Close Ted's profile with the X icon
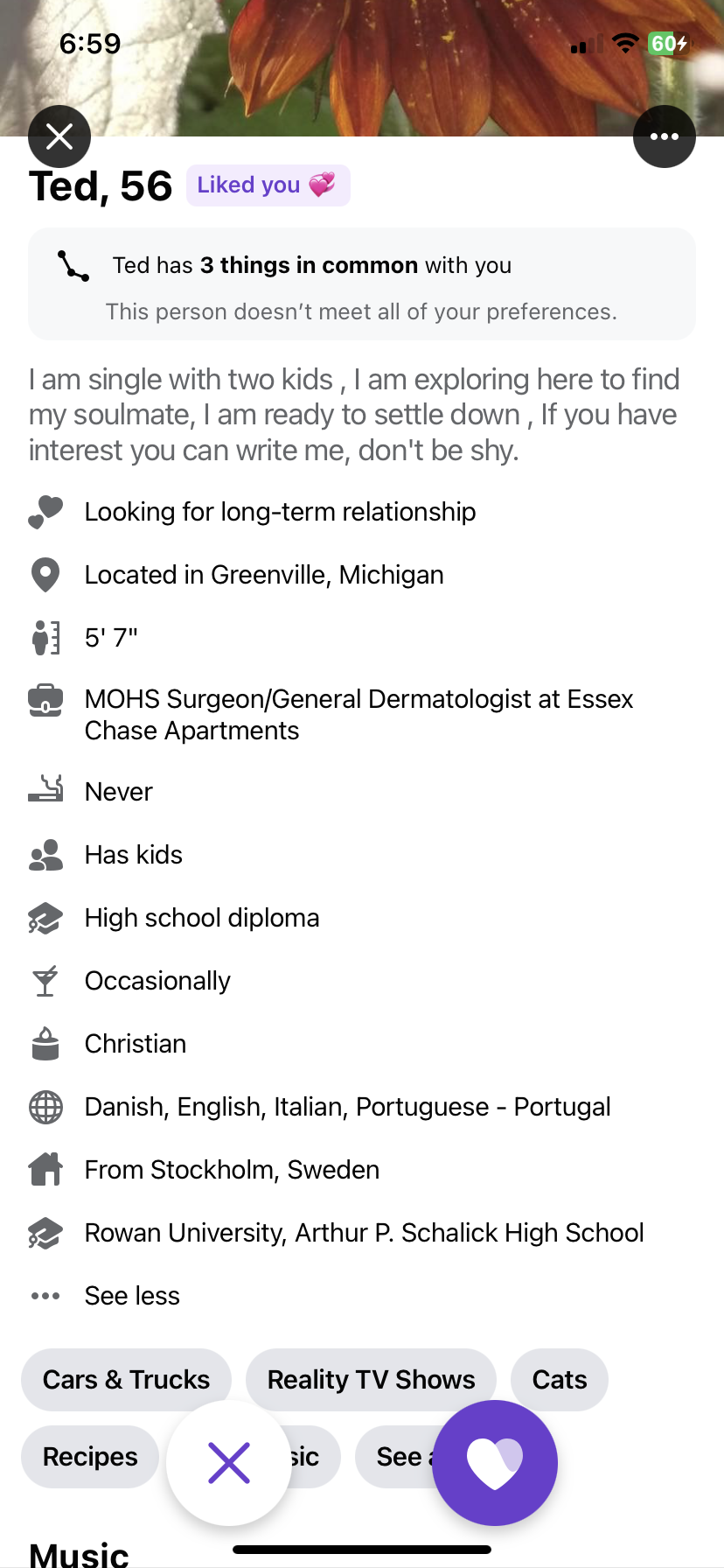Screen dimensions: 724x1568 pos(59,136)
